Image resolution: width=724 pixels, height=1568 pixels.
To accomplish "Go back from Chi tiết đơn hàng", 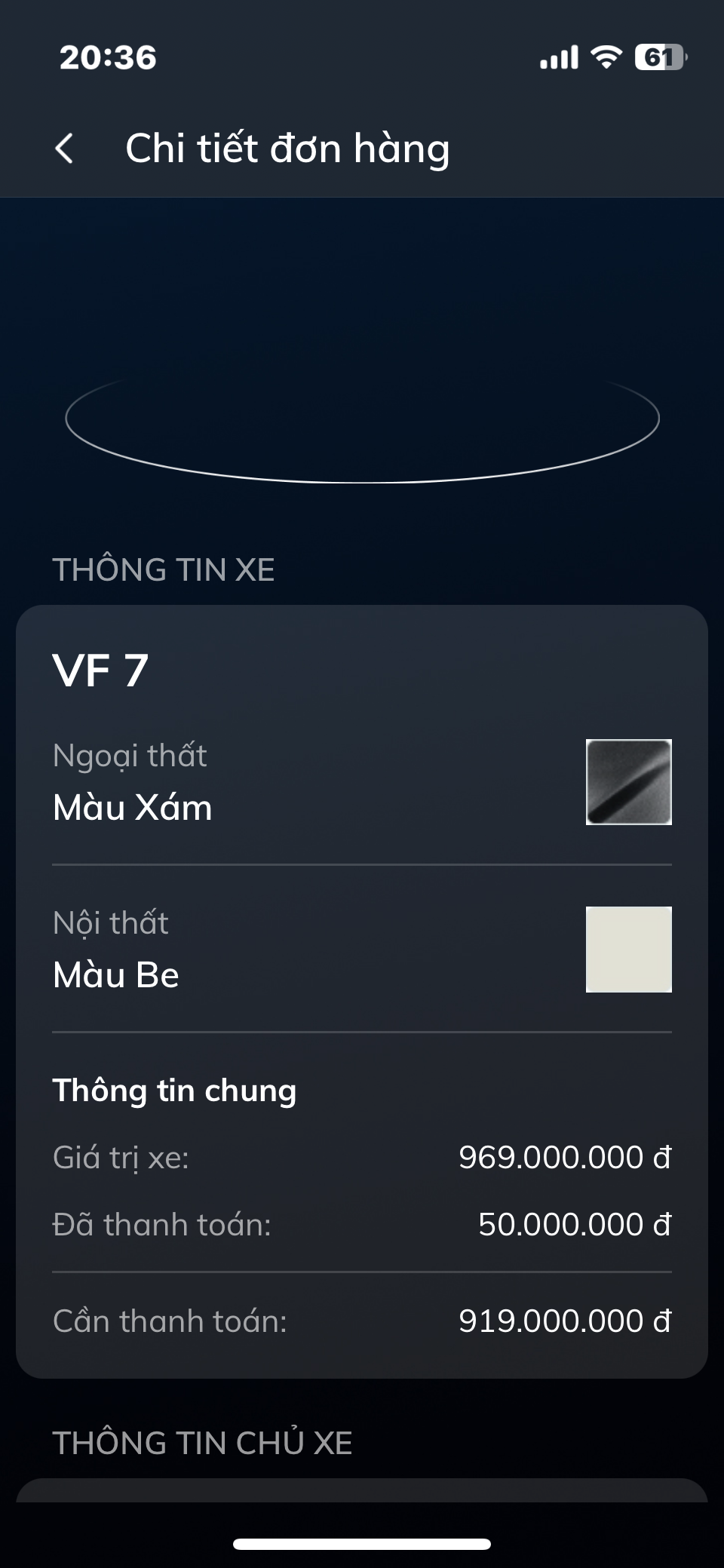I will 65,148.
